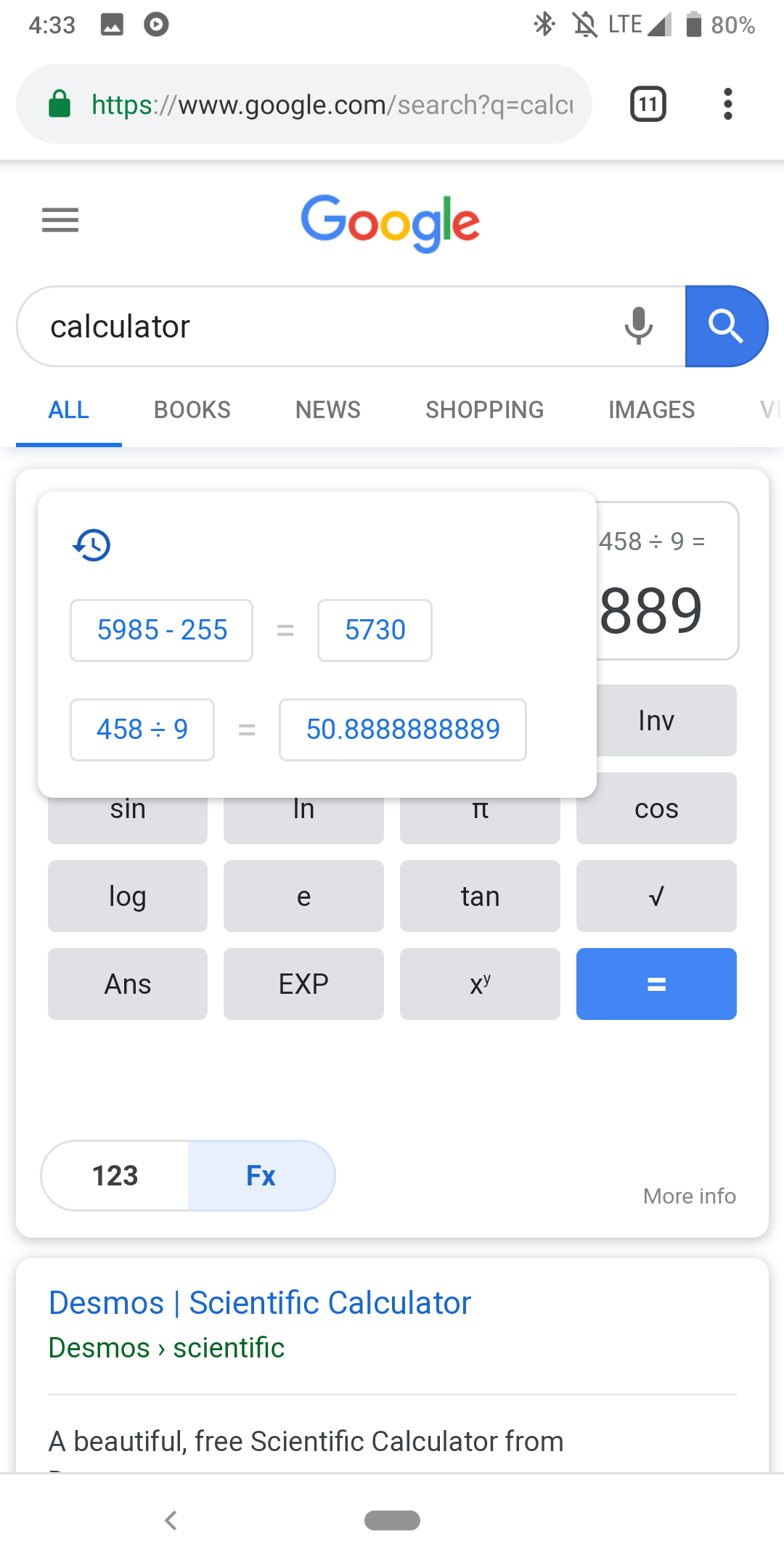Tap the blue equals key
The width and height of the screenshot is (784, 1568).
point(656,984)
